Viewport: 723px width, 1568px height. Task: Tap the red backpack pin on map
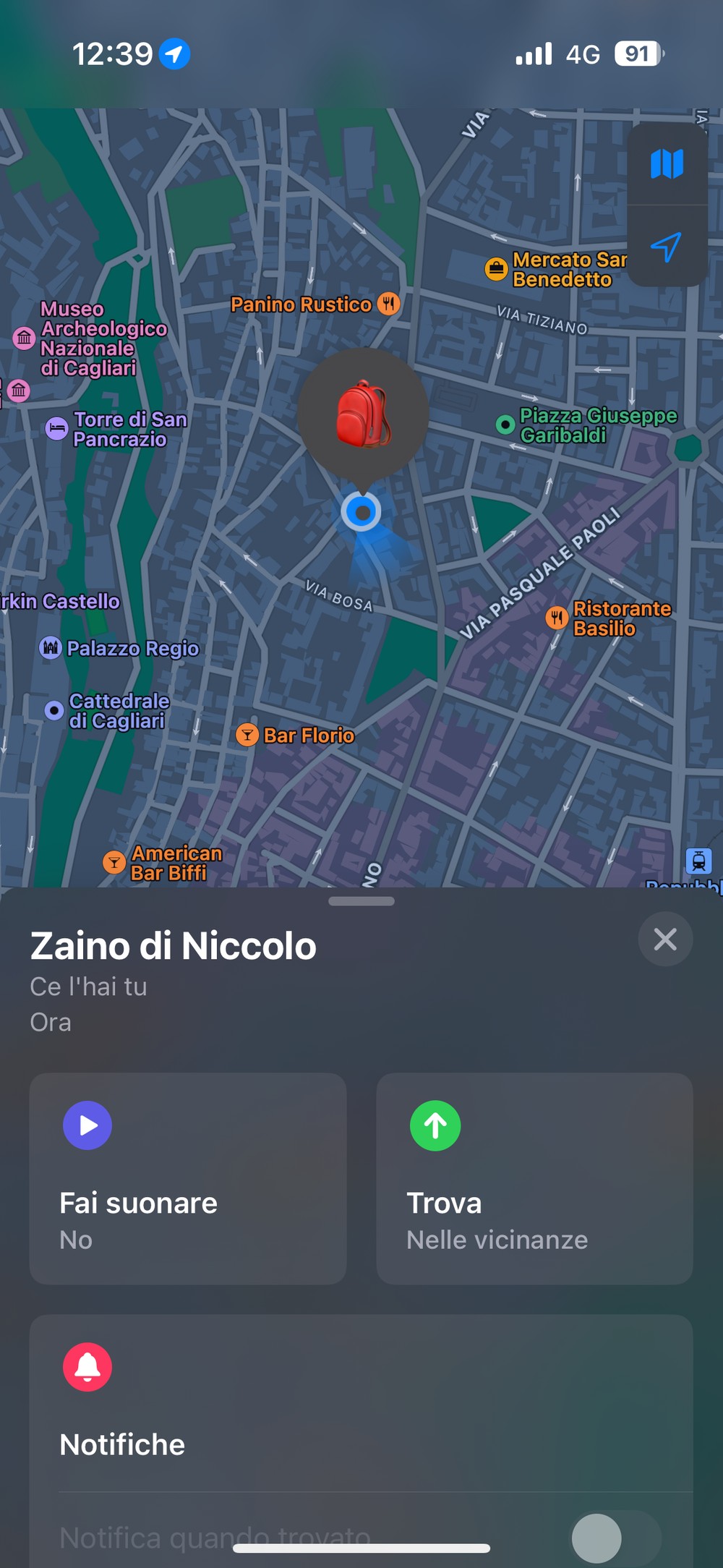click(363, 414)
